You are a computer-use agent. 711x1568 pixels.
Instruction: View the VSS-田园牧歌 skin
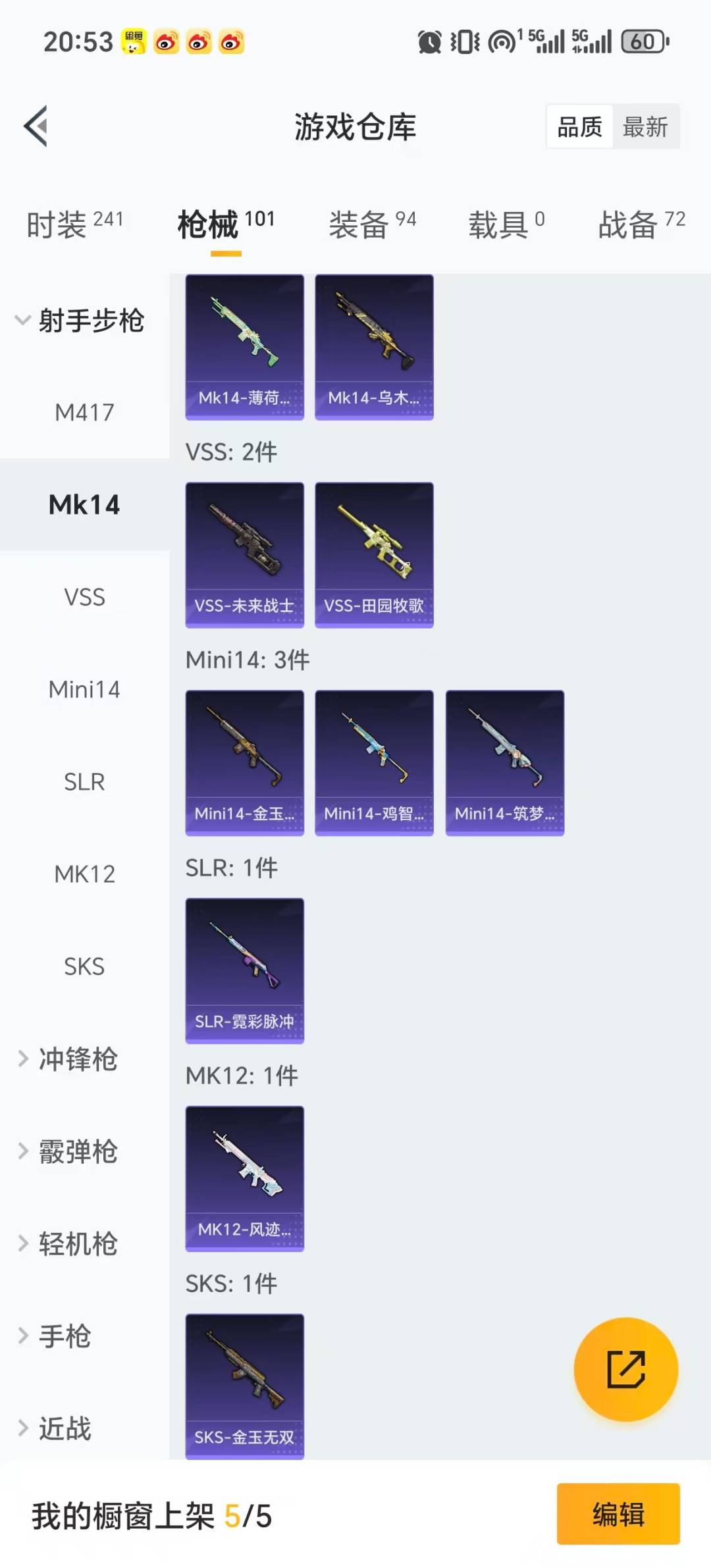coord(374,555)
